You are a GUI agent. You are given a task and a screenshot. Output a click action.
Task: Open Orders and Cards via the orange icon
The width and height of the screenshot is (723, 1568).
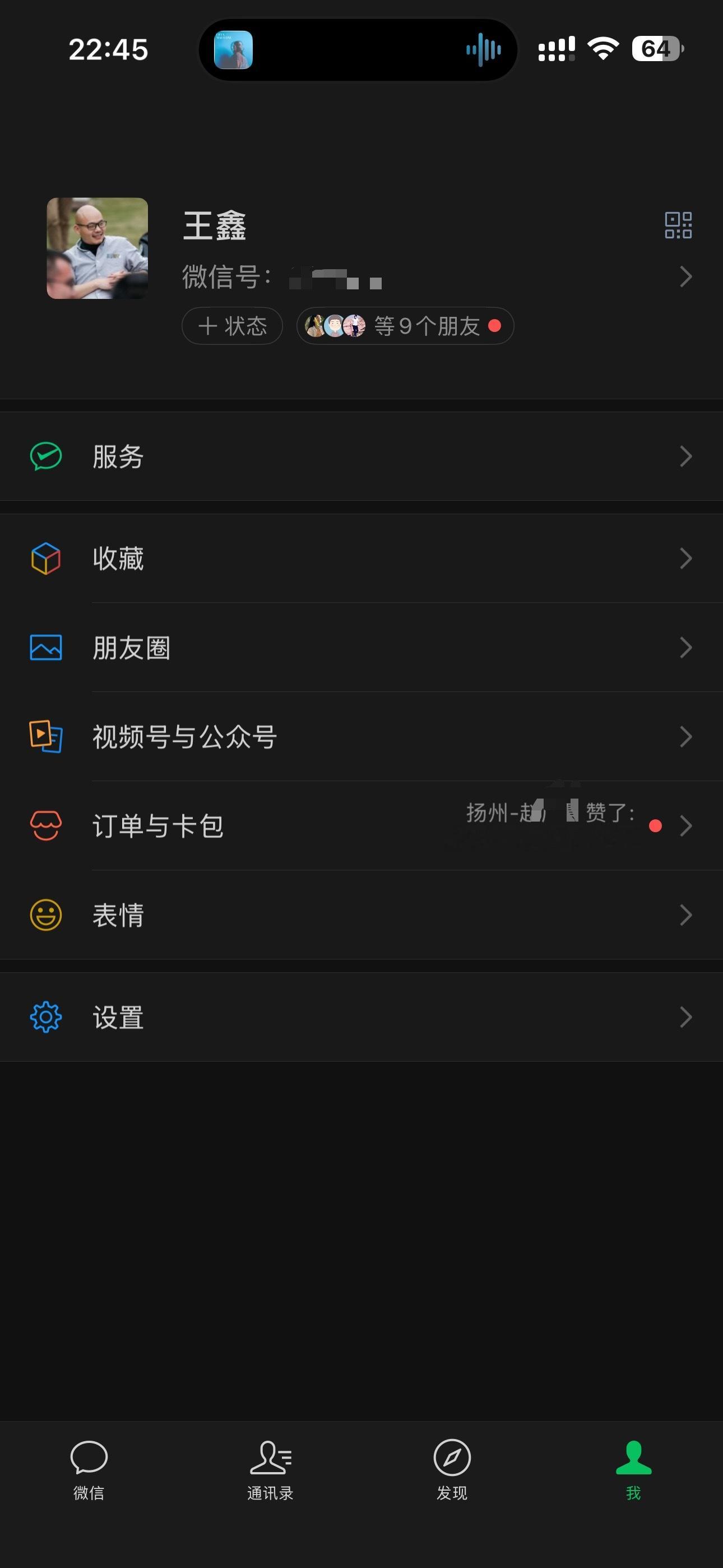tap(45, 826)
